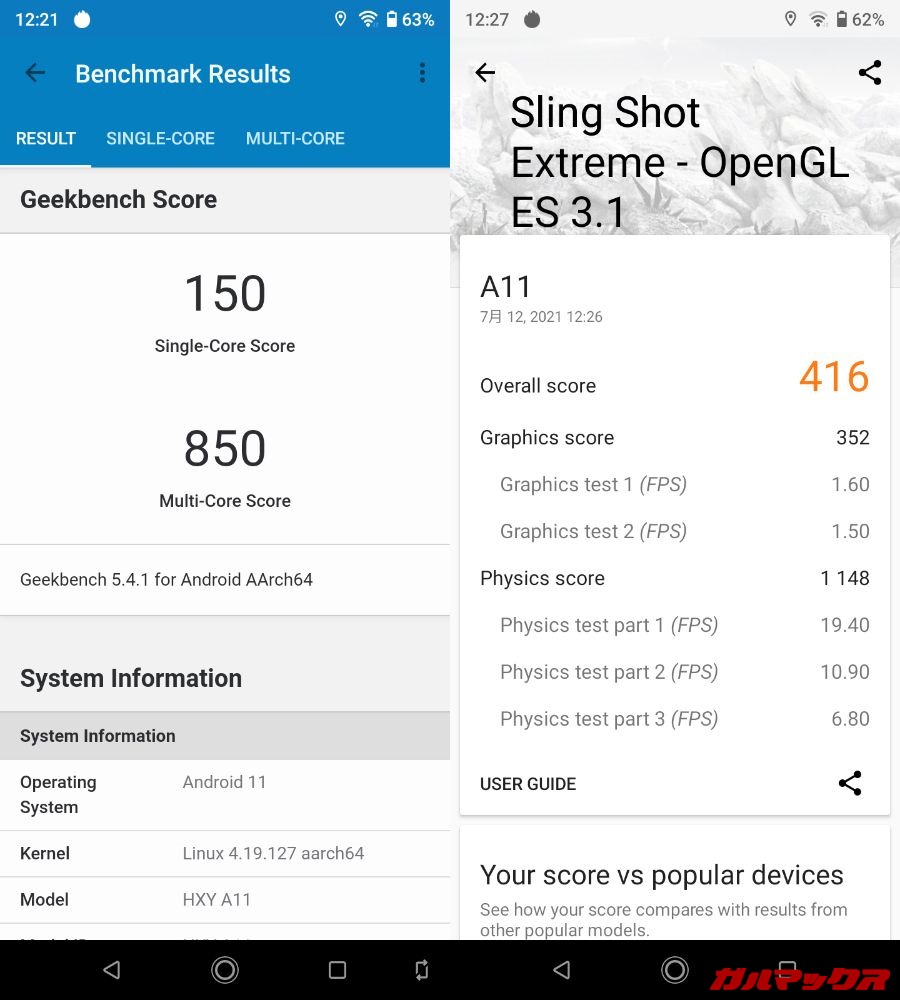Leave the Sling Shot Extreme results page
The height and width of the screenshot is (1000, 900).
(485, 73)
